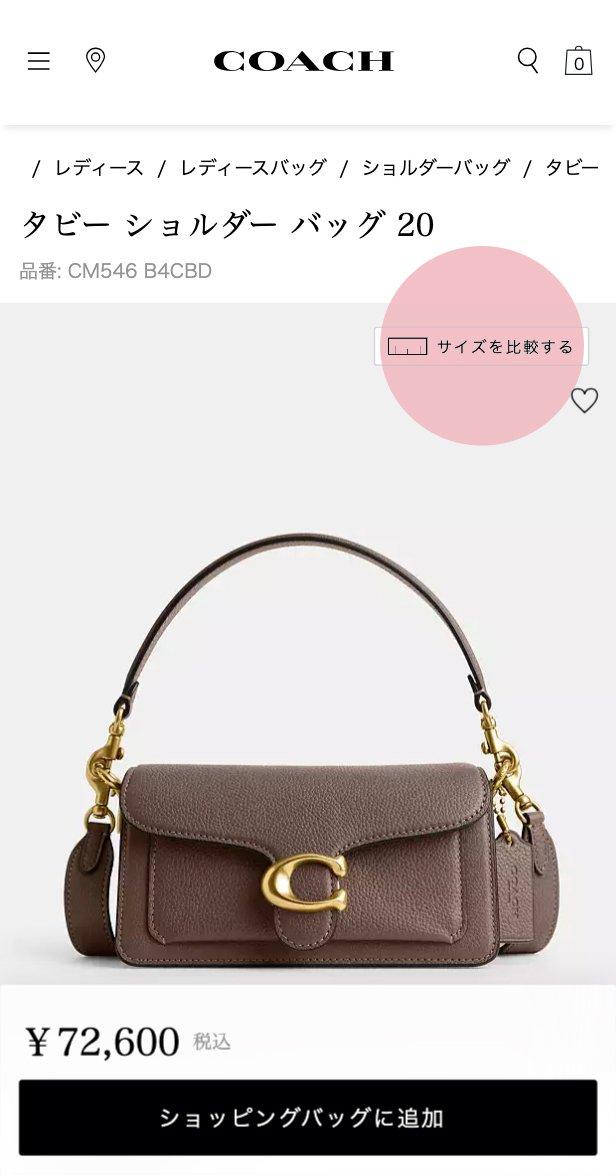Navigate to ショルダーバッグ breadcrumb
616x1175 pixels.
pos(436,168)
